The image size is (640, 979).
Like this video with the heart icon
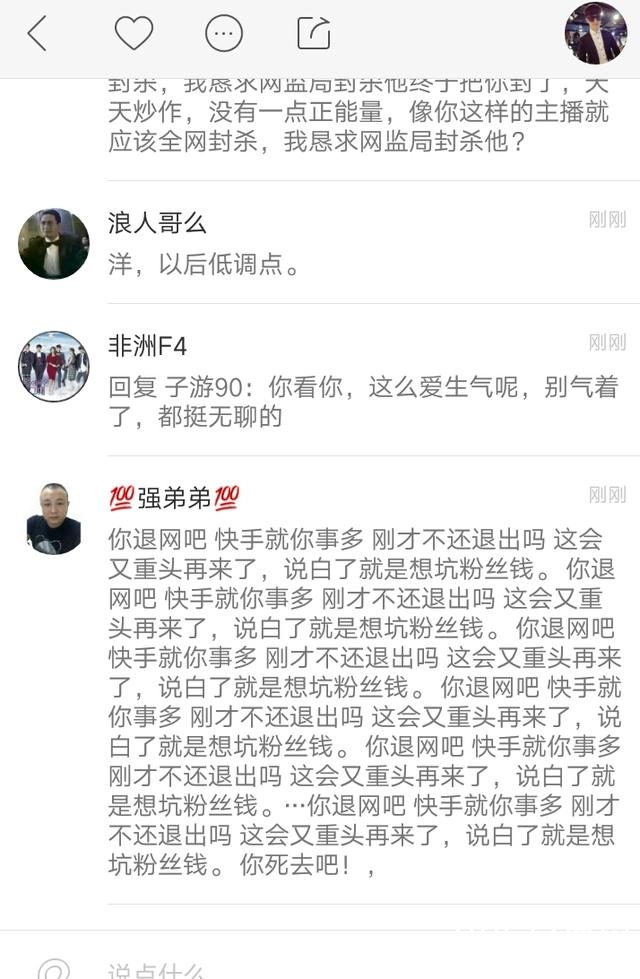click(x=133, y=34)
